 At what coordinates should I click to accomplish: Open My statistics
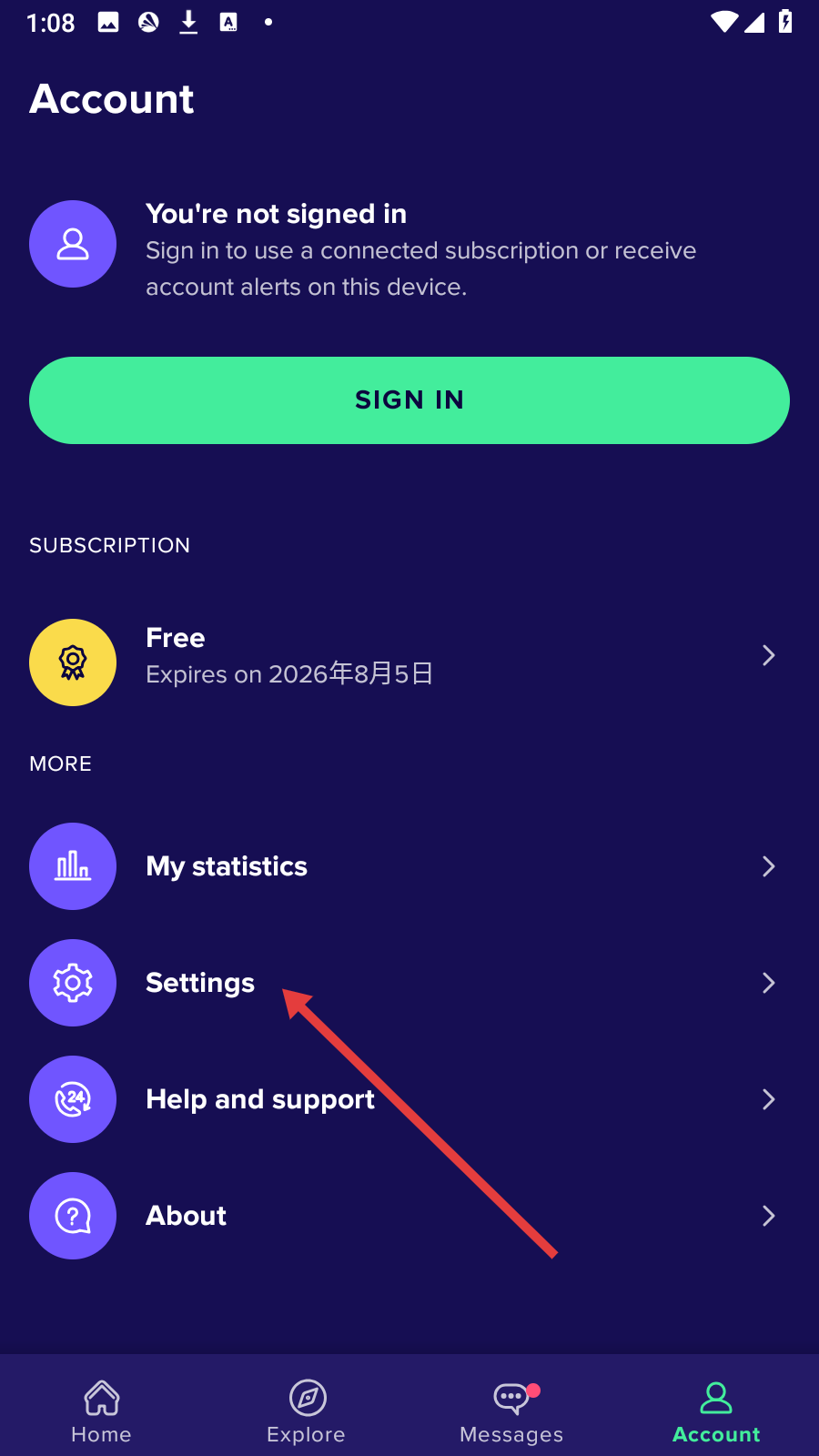tap(409, 866)
